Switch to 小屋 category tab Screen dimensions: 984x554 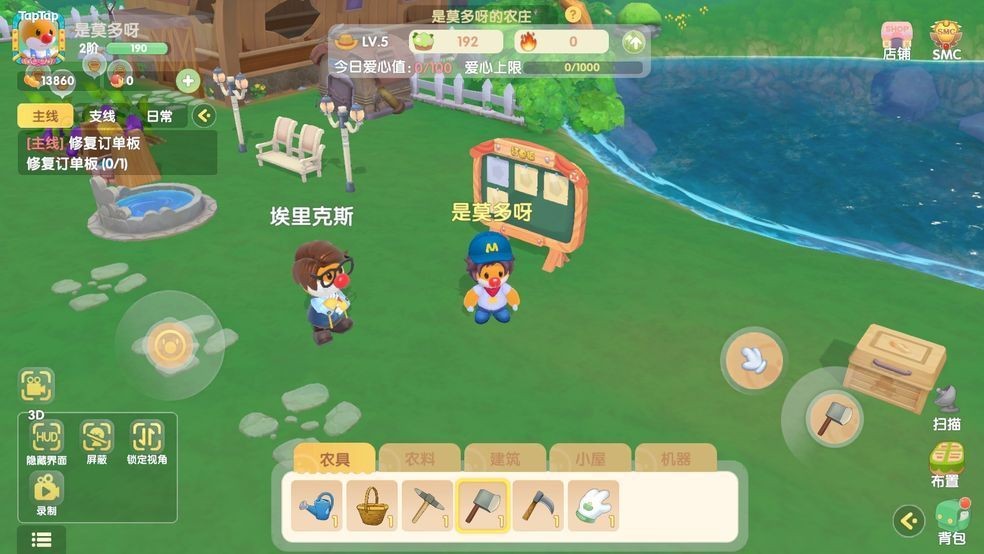point(590,459)
